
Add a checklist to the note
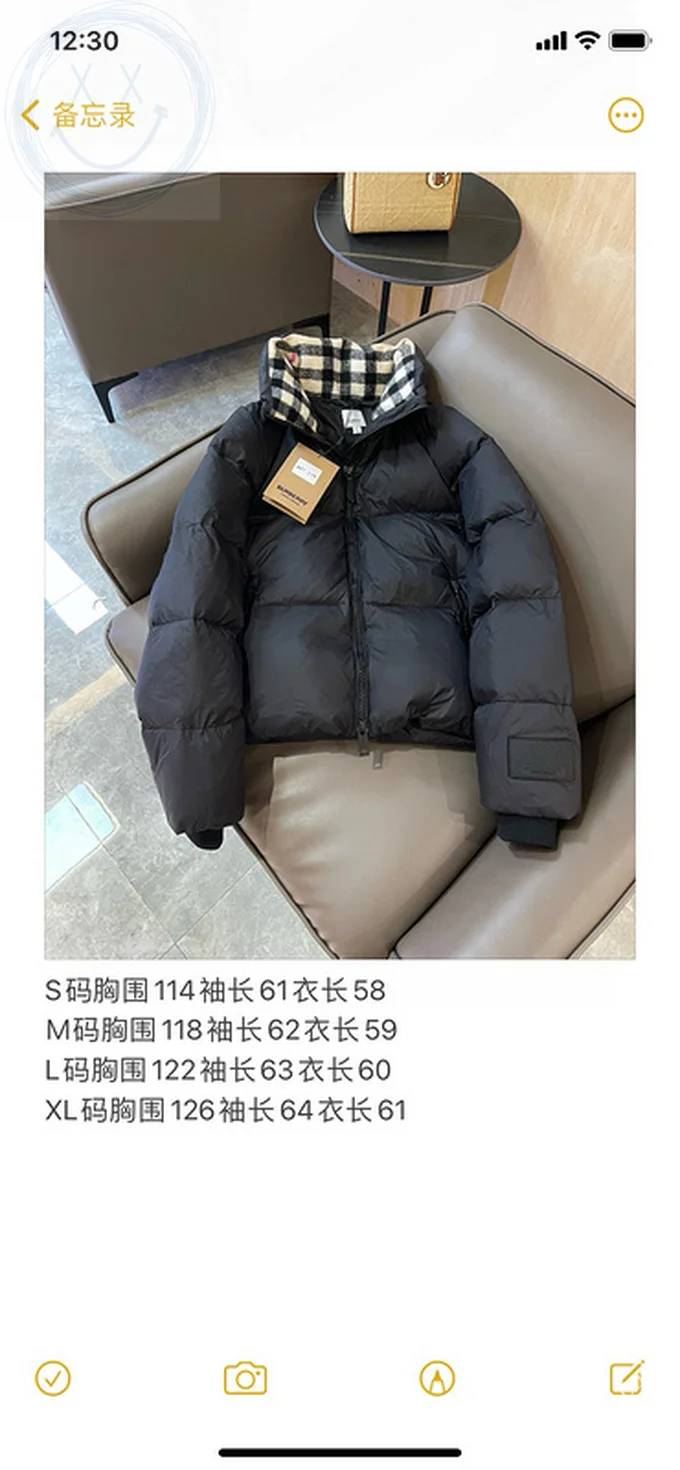53,1378
